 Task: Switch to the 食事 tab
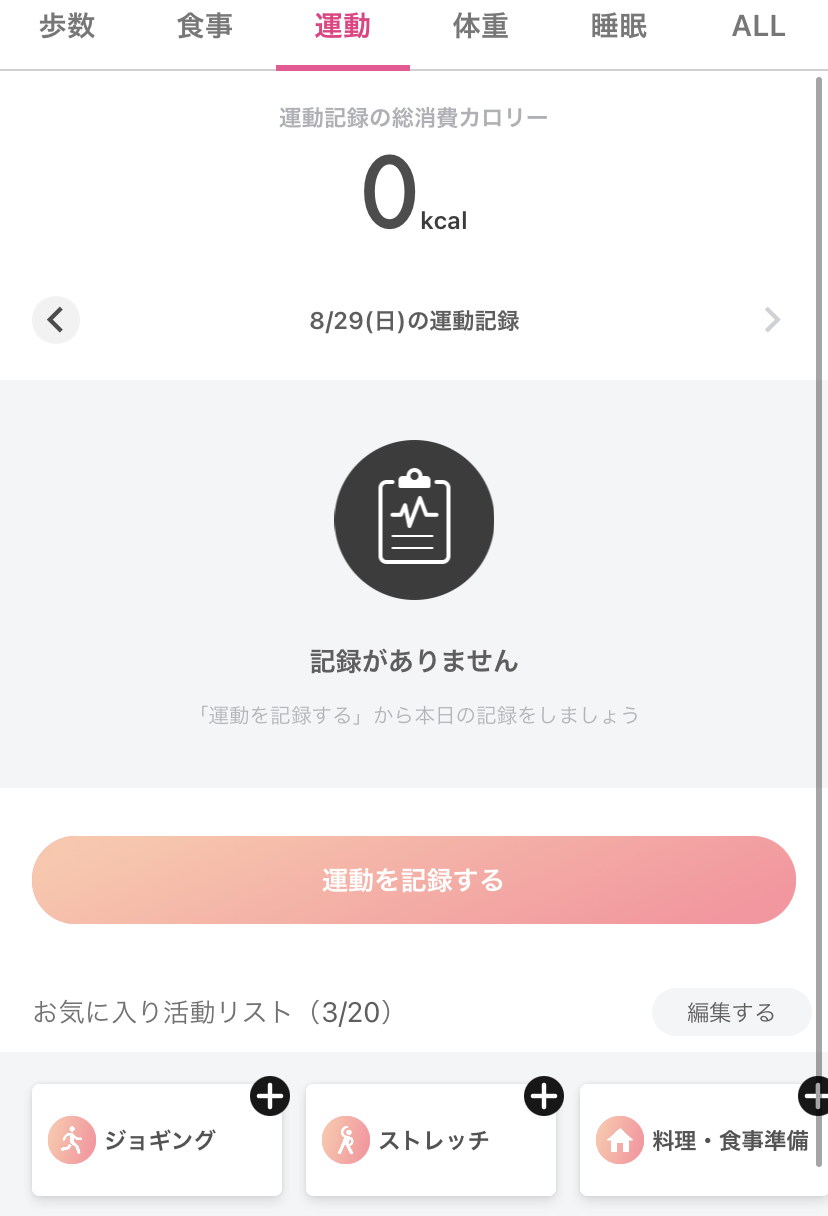tap(205, 27)
